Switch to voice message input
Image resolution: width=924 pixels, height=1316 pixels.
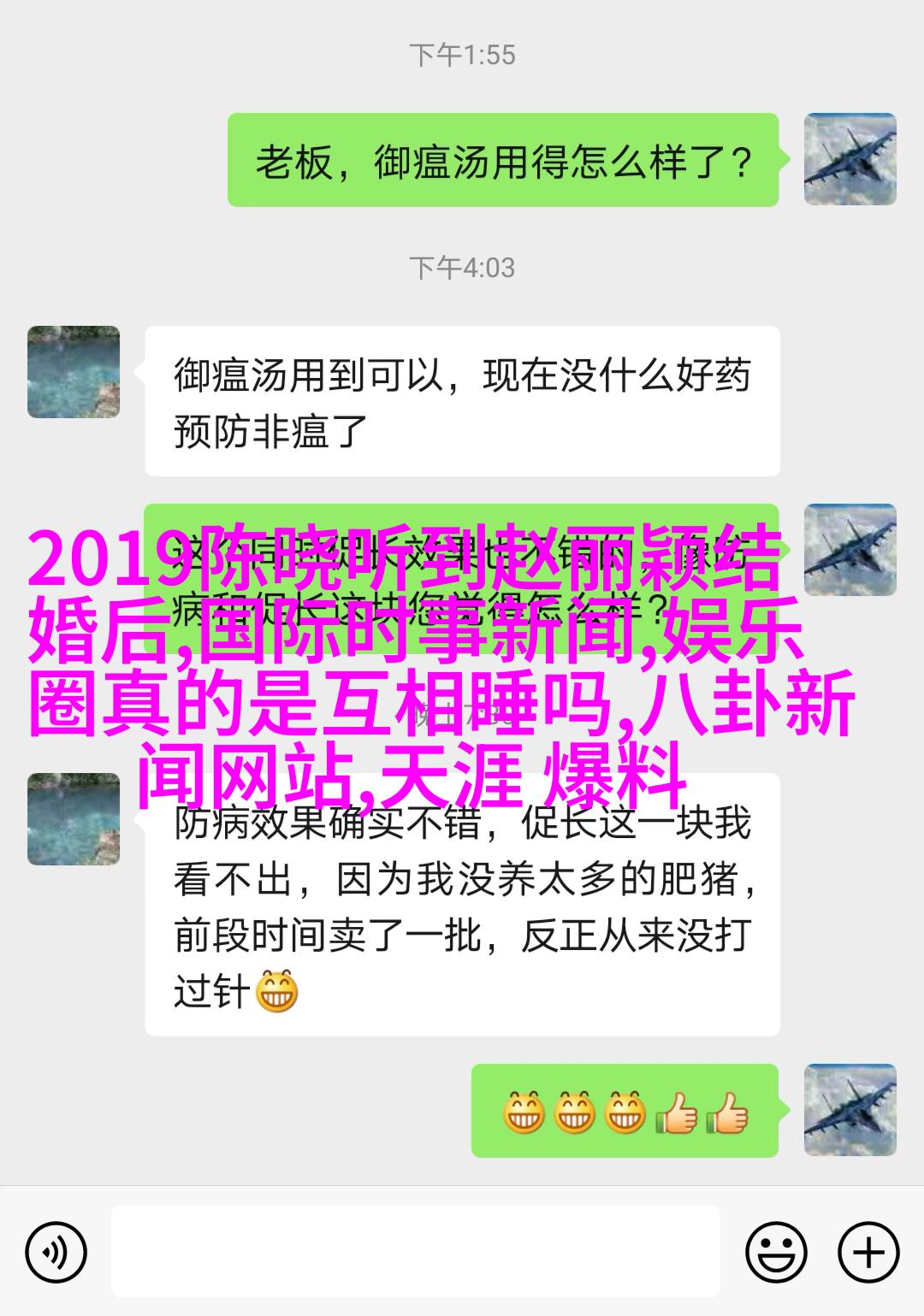[x=56, y=1254]
